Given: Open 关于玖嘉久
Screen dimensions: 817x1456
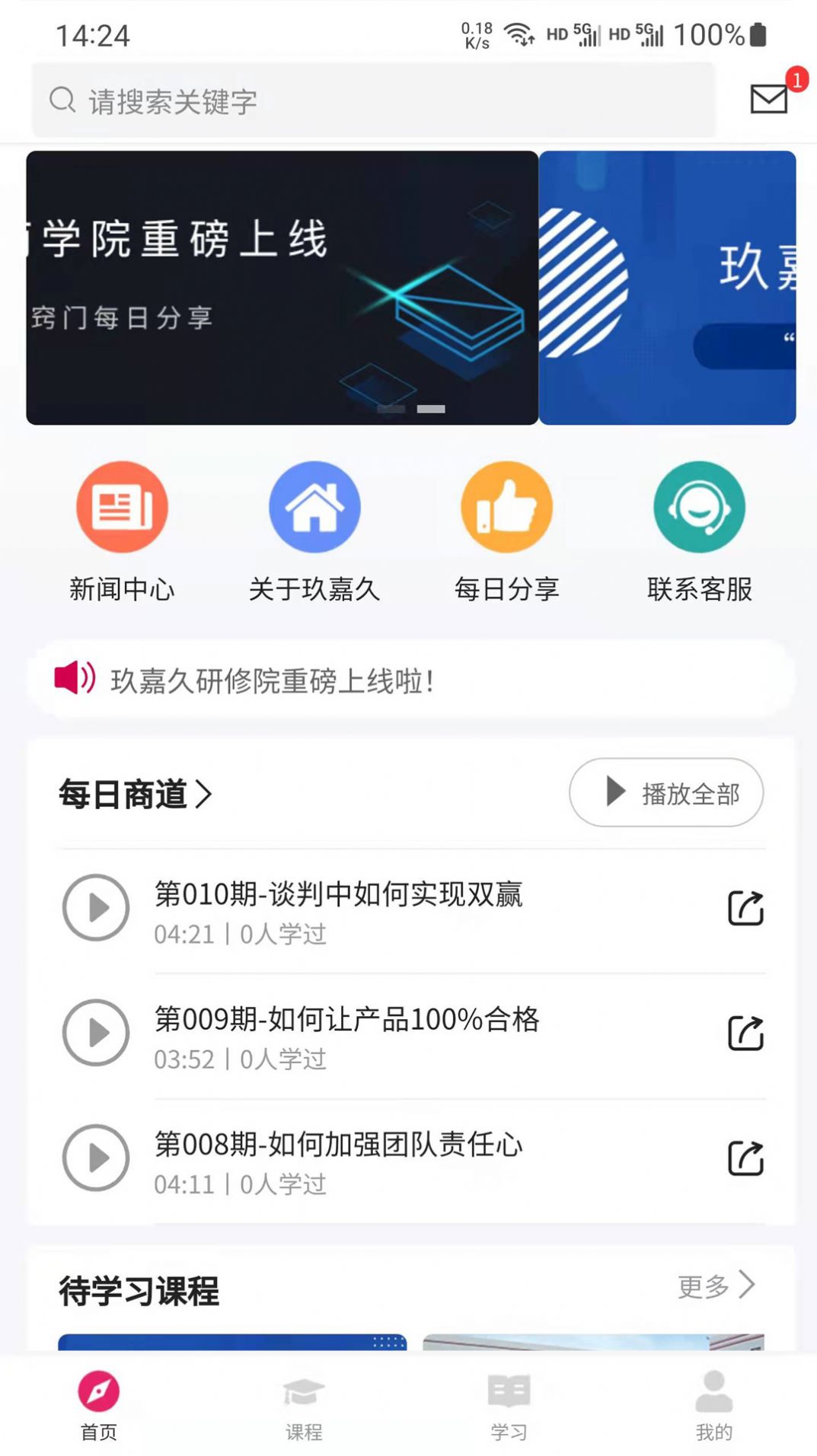Looking at the screenshot, I should tap(314, 531).
